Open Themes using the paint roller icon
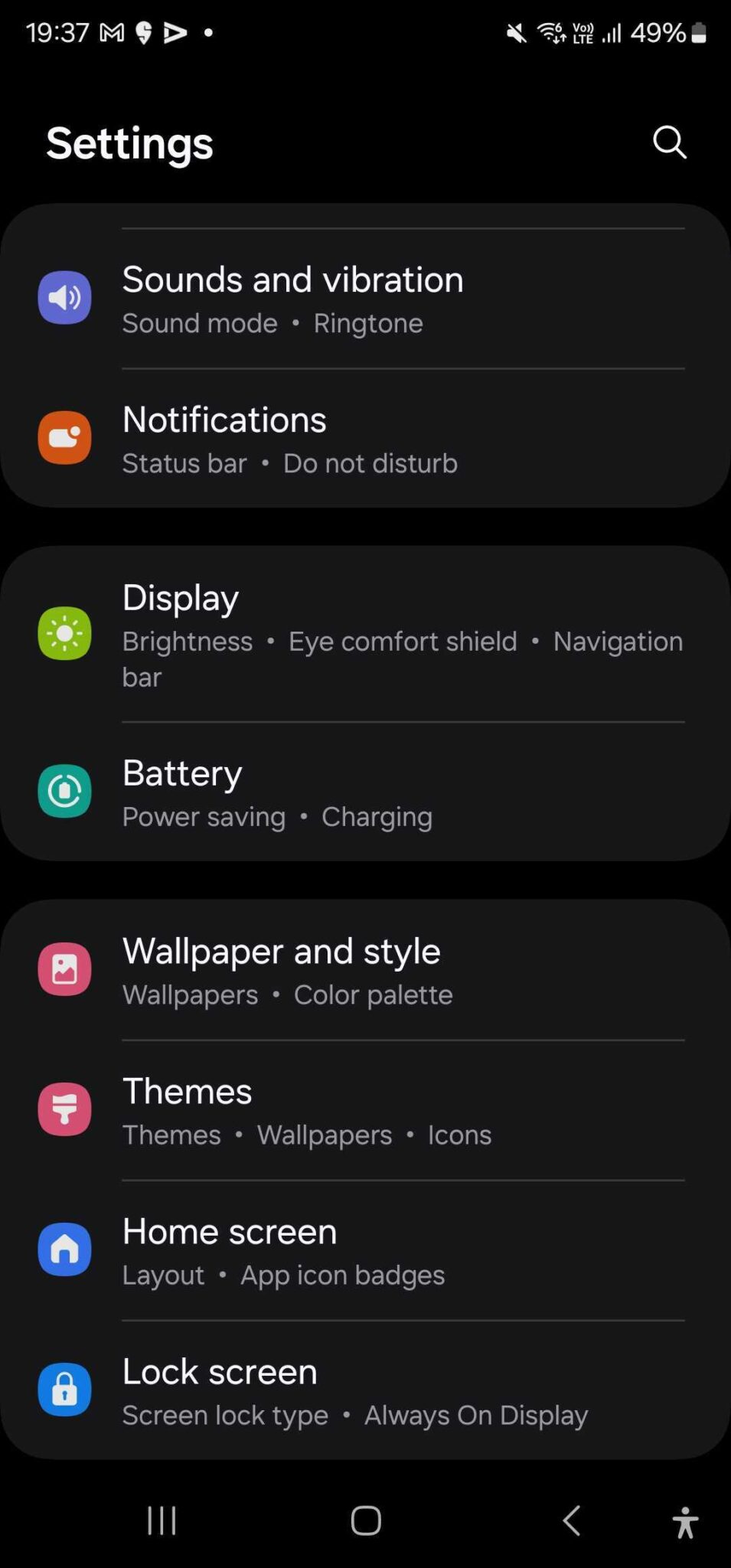 click(65, 1109)
